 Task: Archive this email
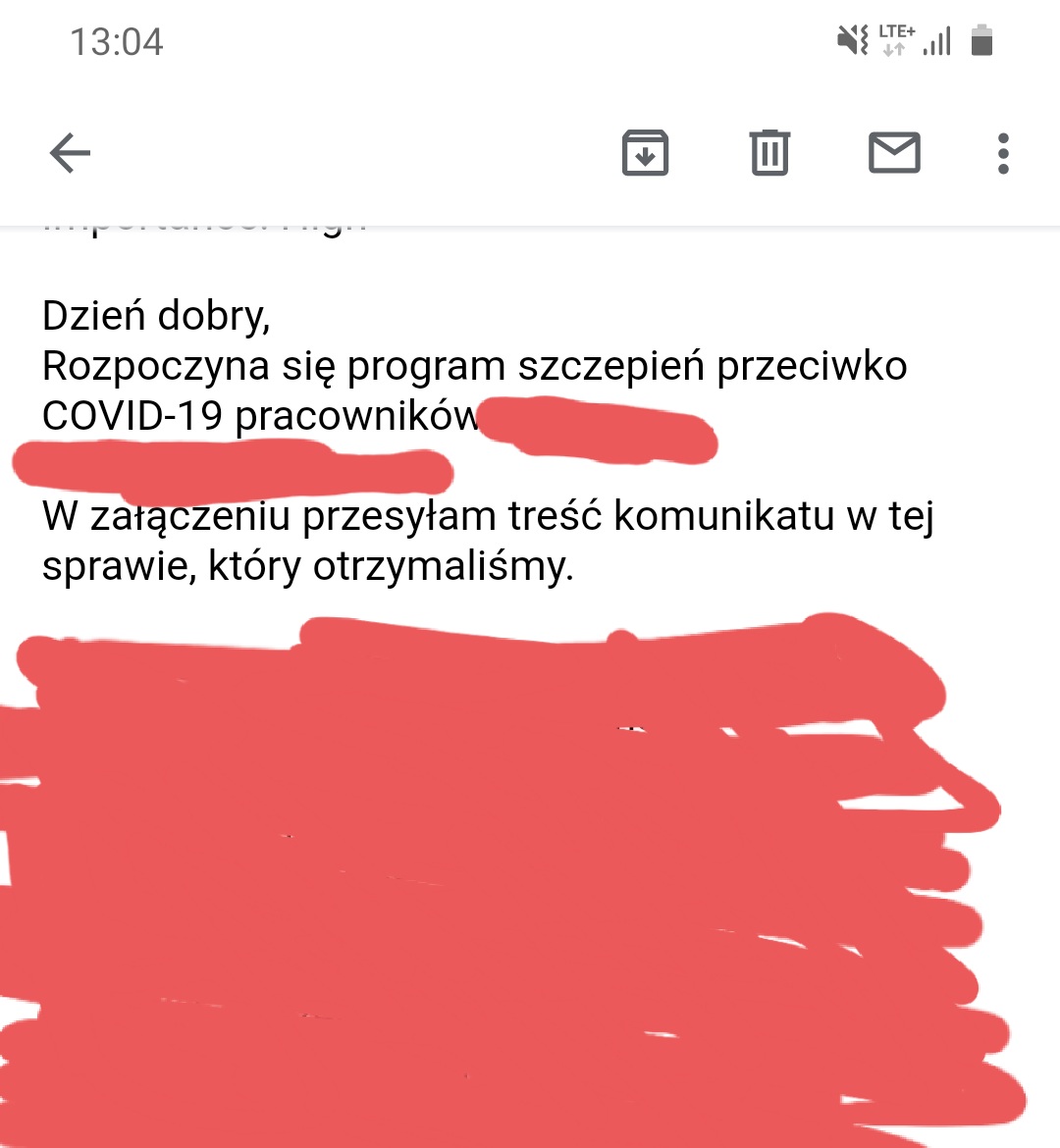coord(645,153)
